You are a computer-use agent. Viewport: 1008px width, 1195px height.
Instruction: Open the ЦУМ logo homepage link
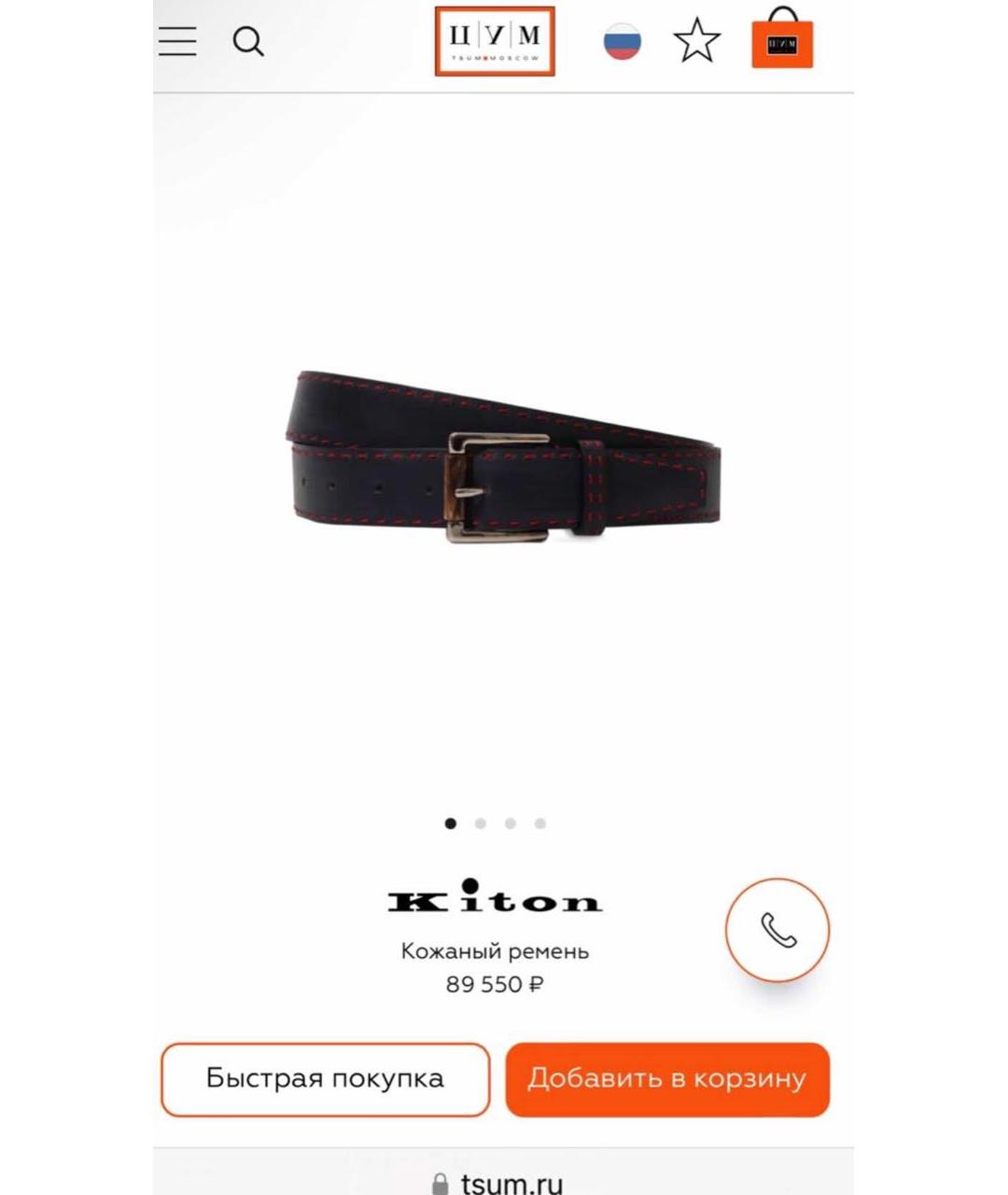click(496, 41)
